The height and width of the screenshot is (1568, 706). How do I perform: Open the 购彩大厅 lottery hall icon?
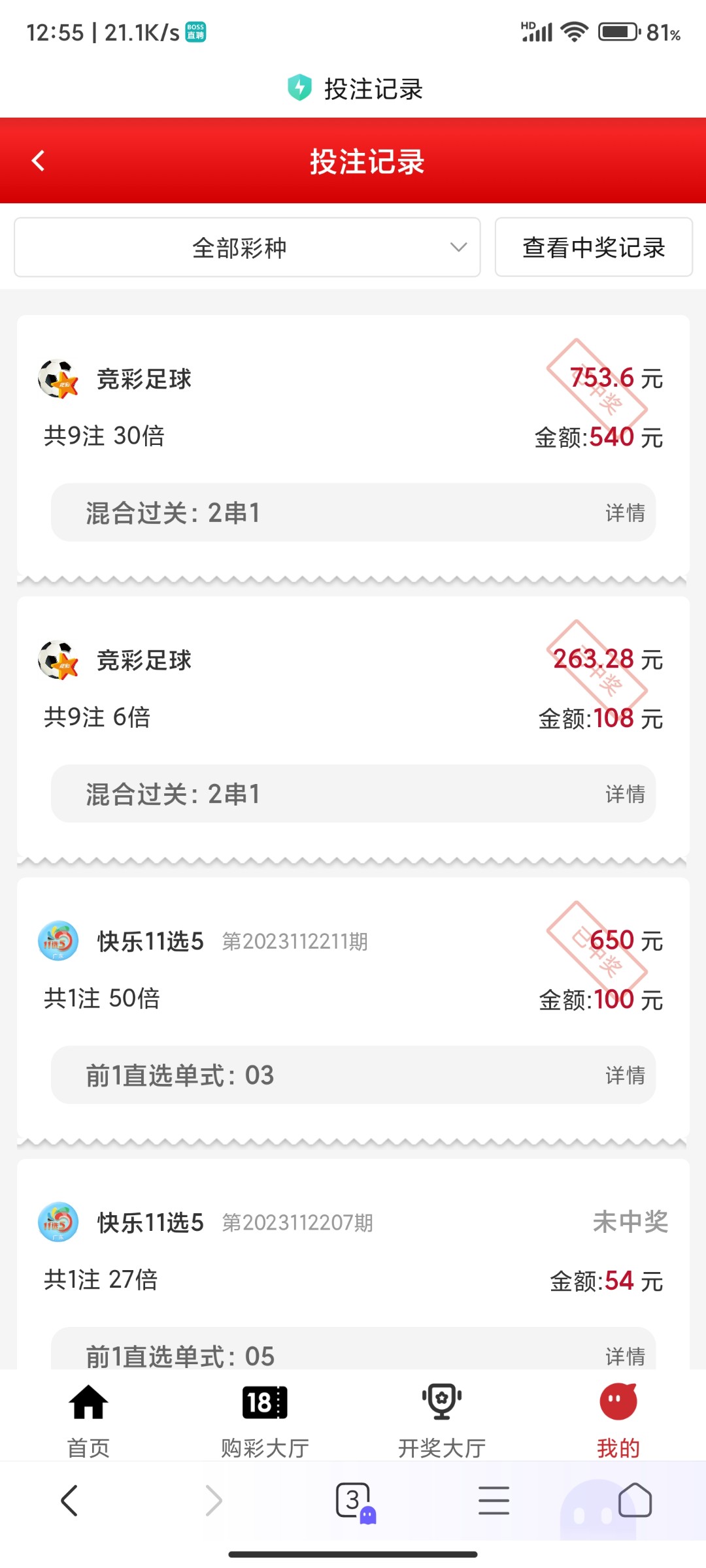coord(264,1401)
